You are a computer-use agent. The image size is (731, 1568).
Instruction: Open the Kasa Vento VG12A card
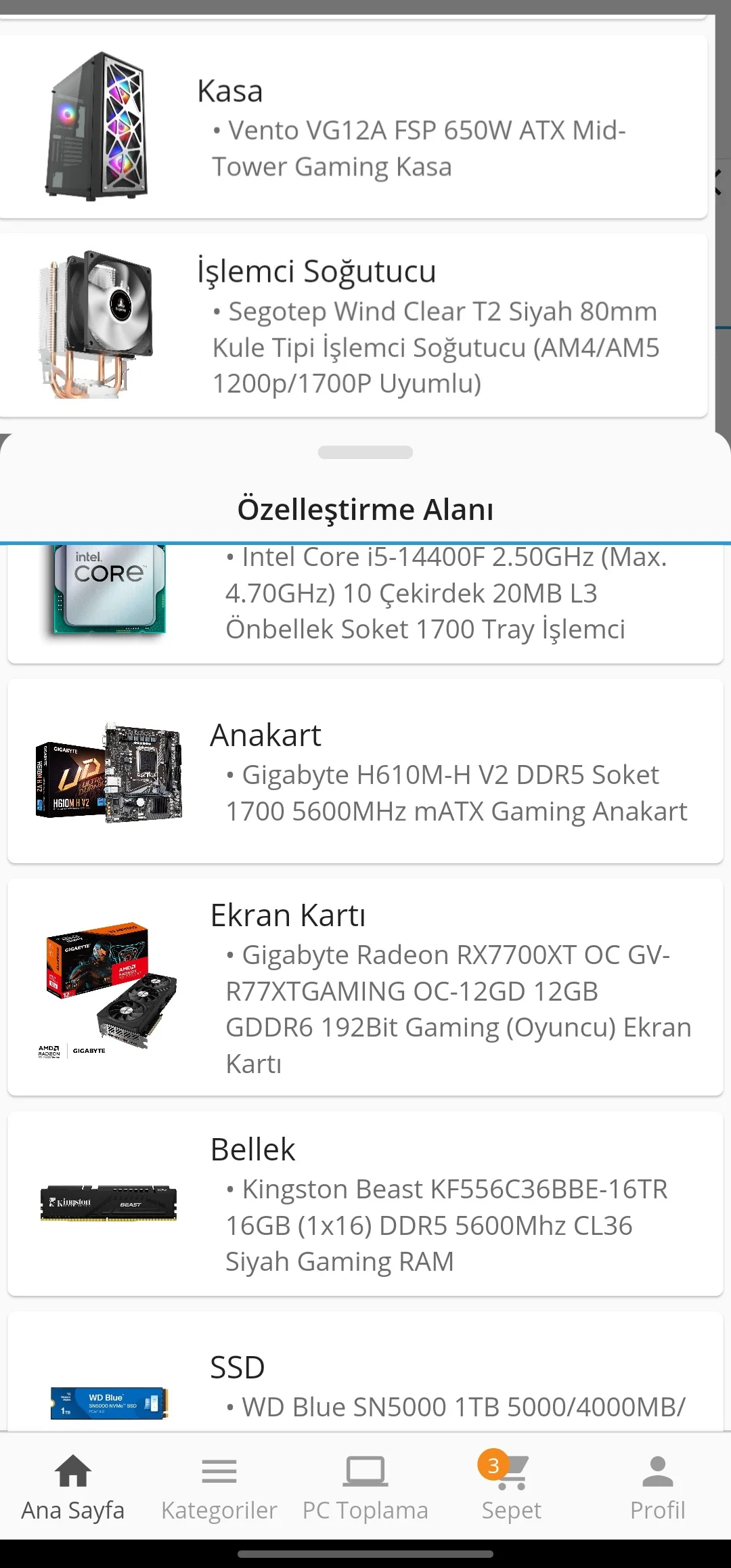click(x=353, y=127)
